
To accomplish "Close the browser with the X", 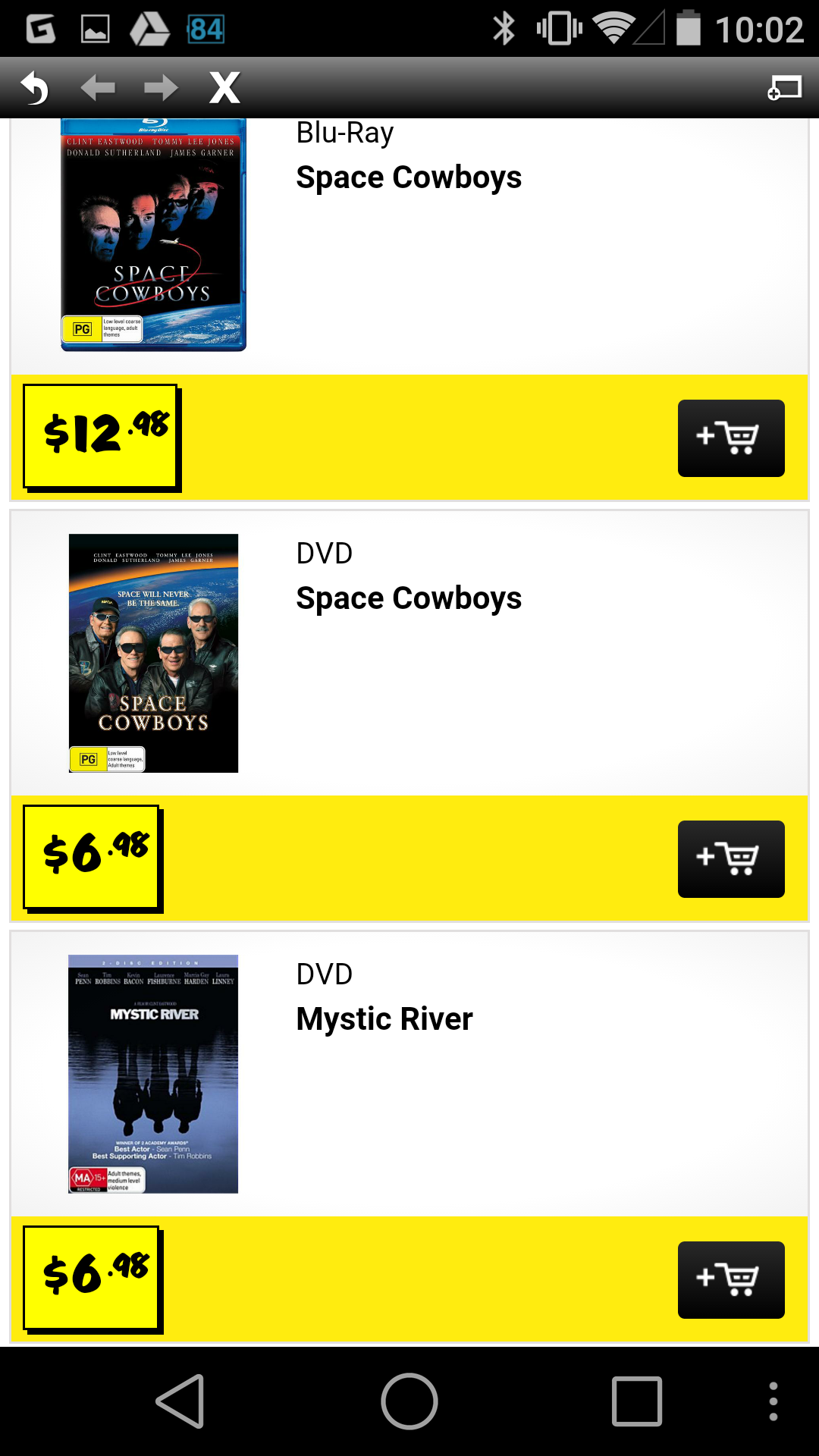I will [224, 88].
